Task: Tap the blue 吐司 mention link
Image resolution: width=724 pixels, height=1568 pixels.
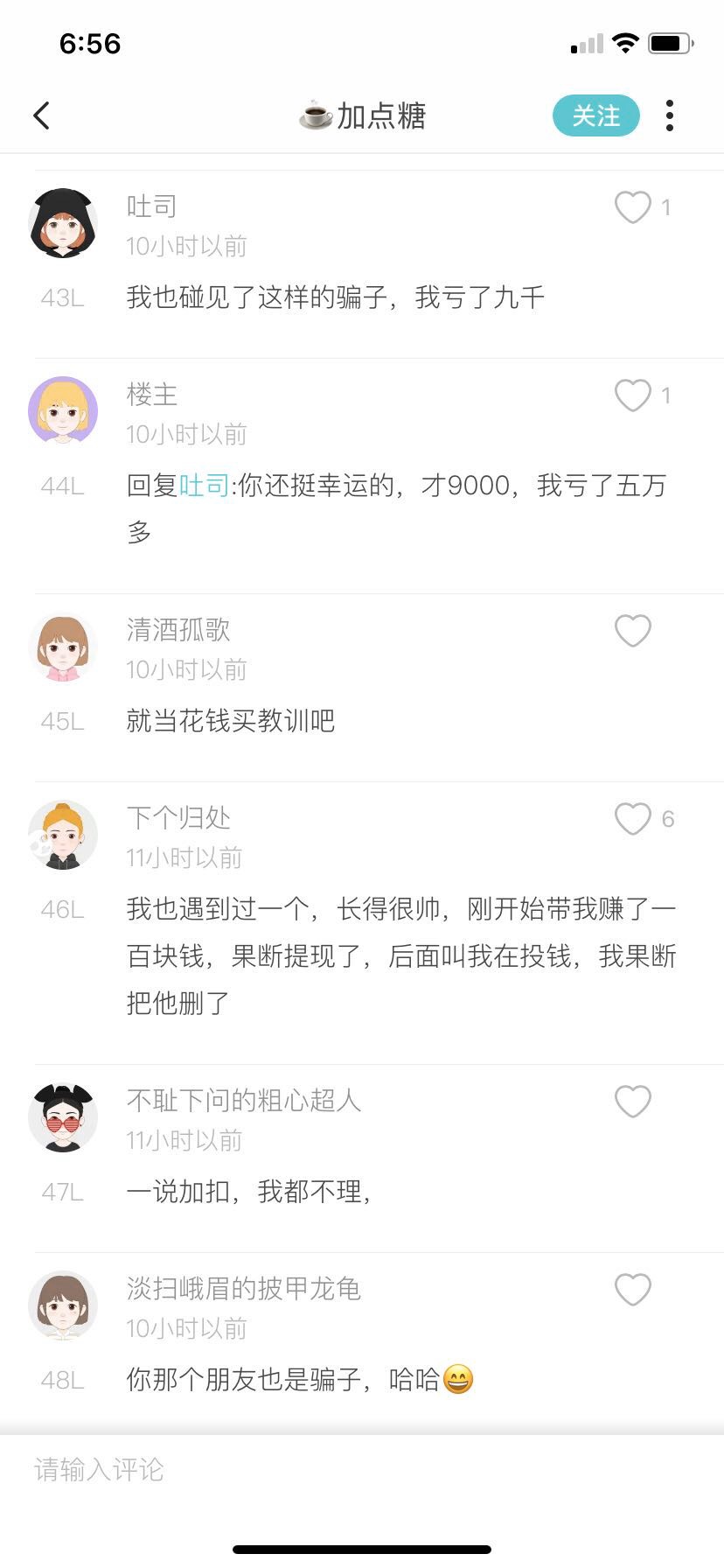Action: pos(204,486)
